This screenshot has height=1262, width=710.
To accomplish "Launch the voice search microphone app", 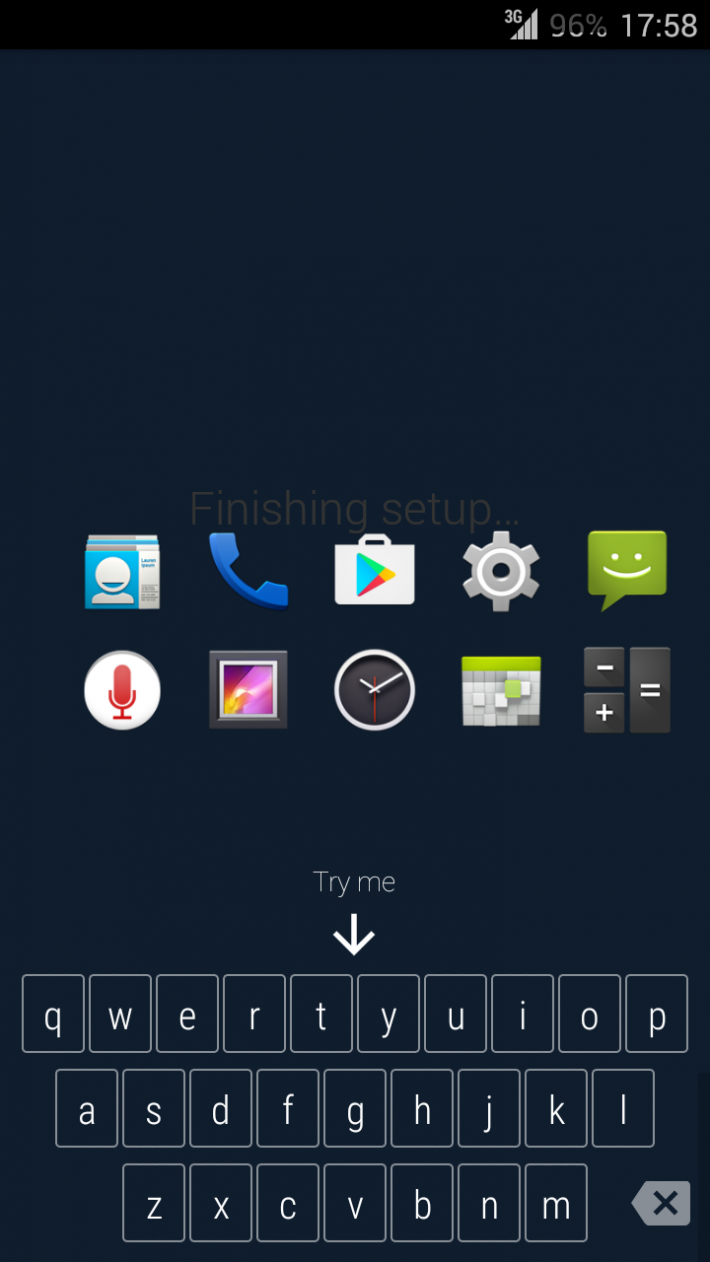I will (122, 690).
